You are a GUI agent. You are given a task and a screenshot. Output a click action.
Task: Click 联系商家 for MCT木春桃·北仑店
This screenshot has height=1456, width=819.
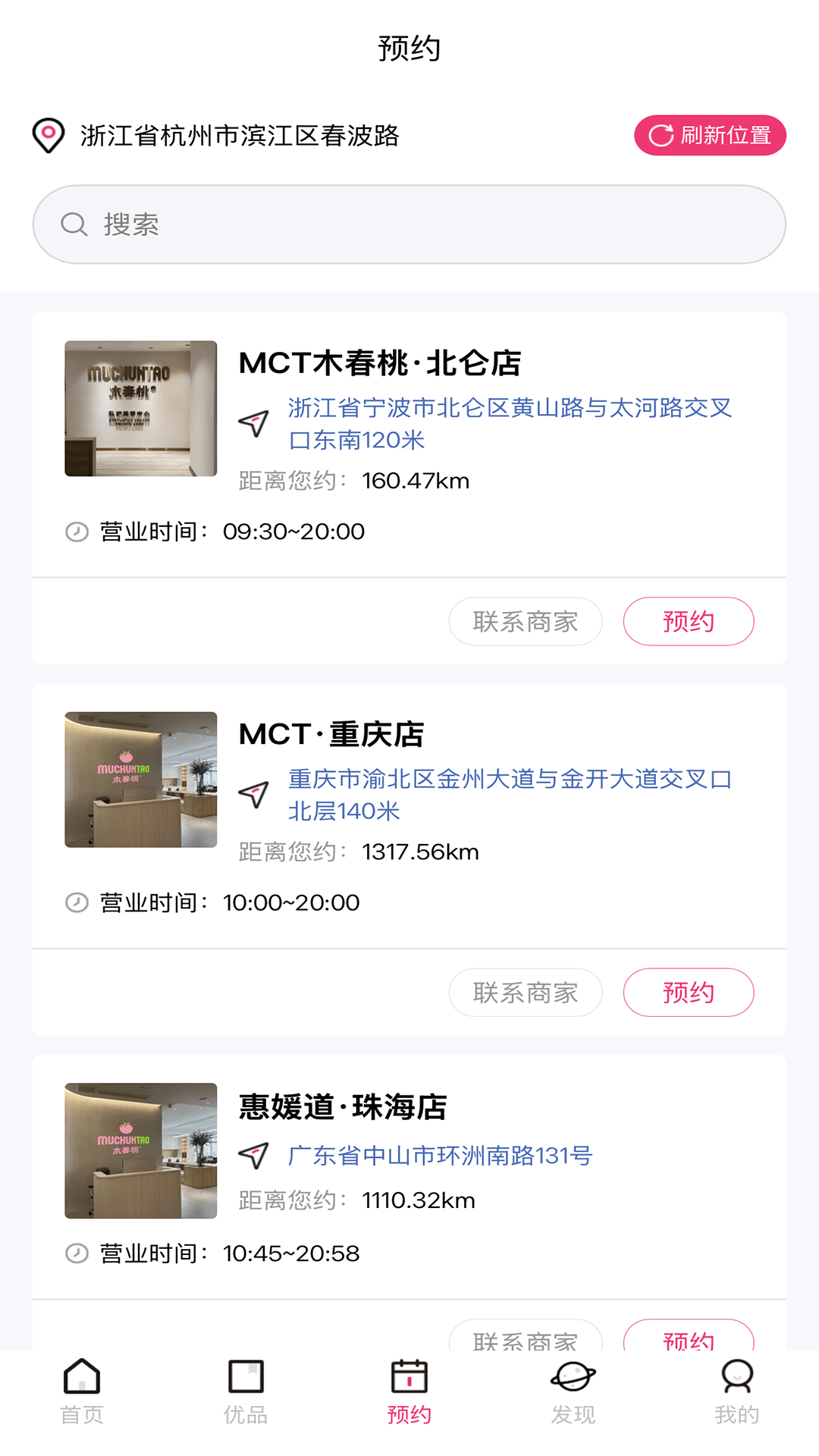point(526,621)
